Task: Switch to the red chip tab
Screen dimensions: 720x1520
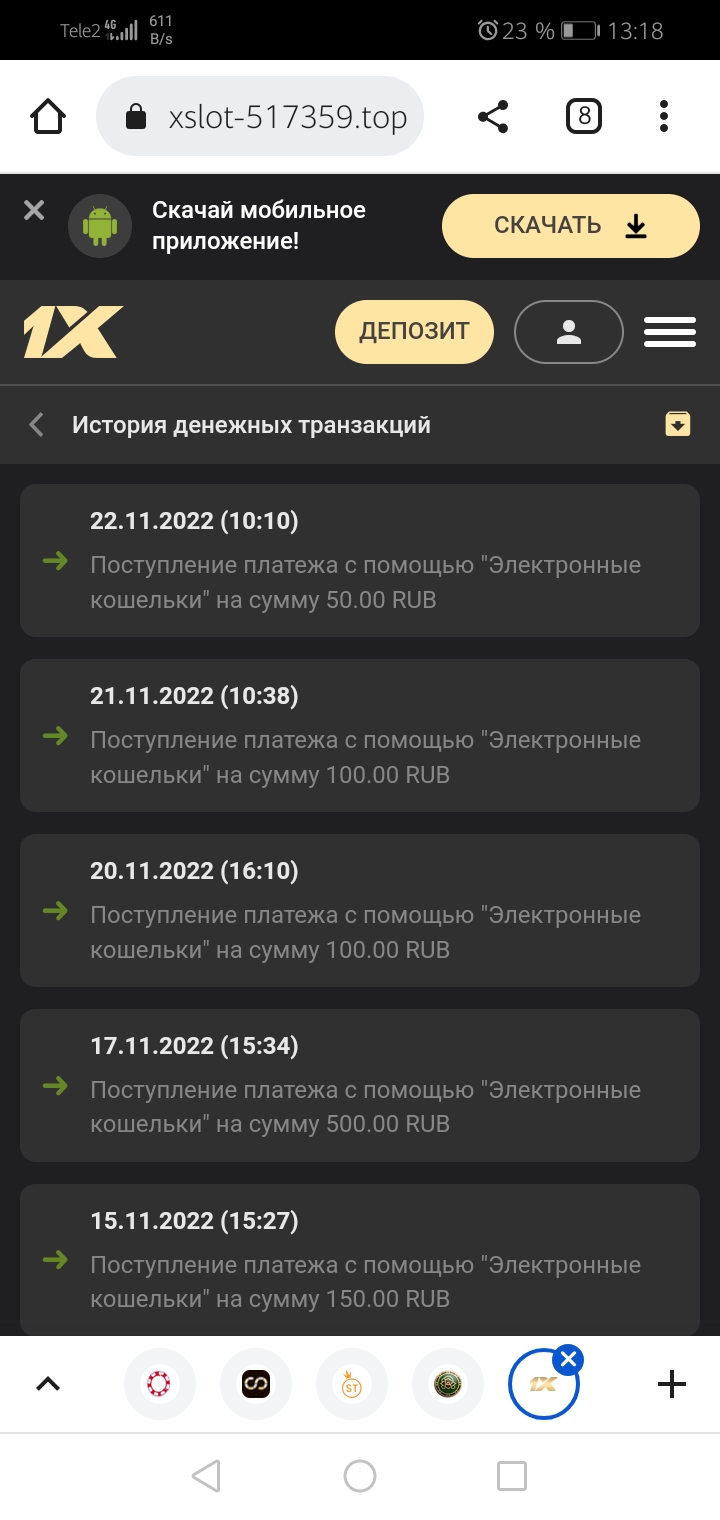Action: point(160,1384)
